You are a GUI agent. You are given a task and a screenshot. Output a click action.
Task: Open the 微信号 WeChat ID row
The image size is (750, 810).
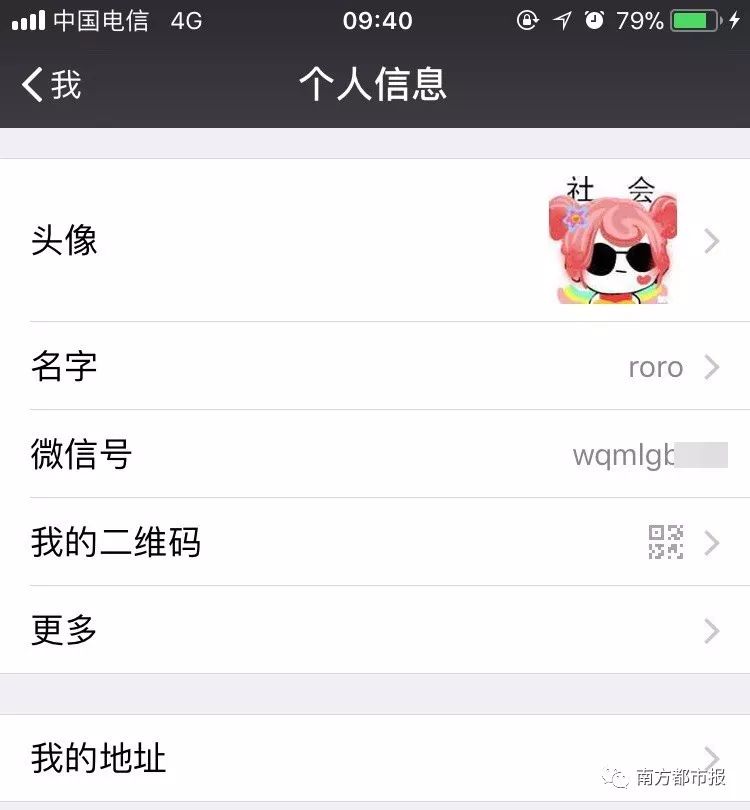click(375, 455)
